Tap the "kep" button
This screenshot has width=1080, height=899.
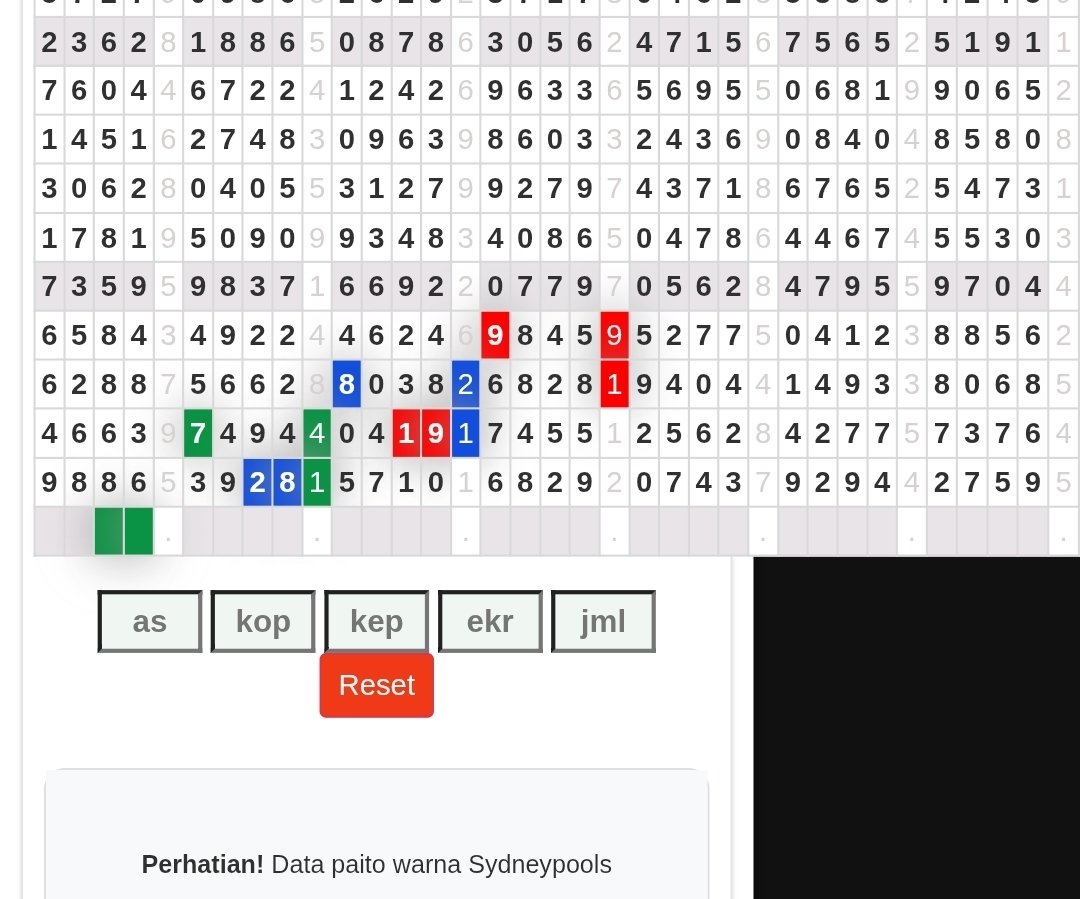point(377,622)
